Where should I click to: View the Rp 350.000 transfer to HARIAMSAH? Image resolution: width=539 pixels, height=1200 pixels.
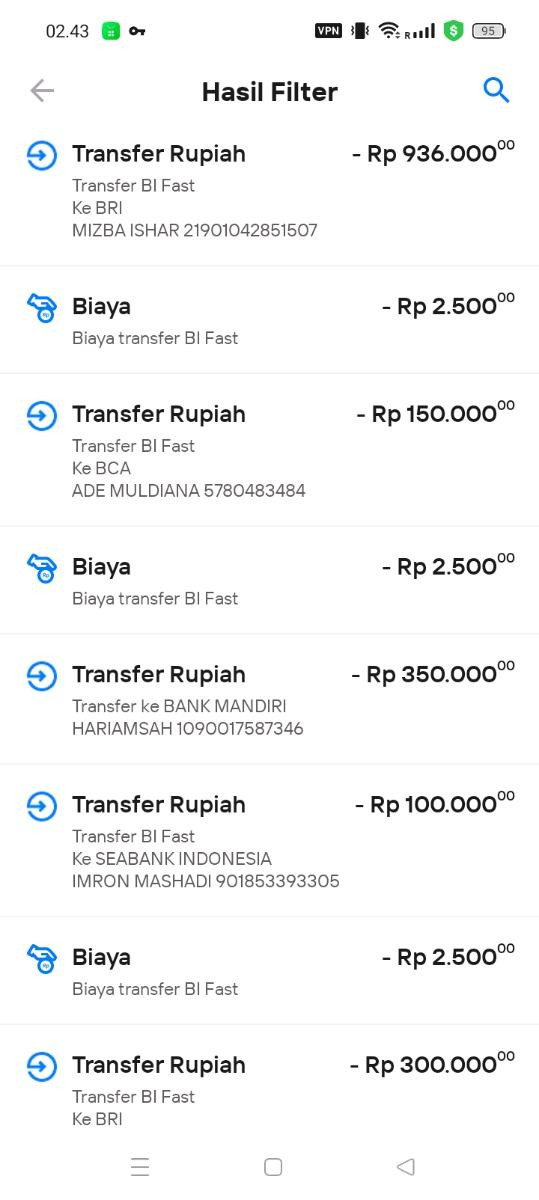tap(270, 699)
